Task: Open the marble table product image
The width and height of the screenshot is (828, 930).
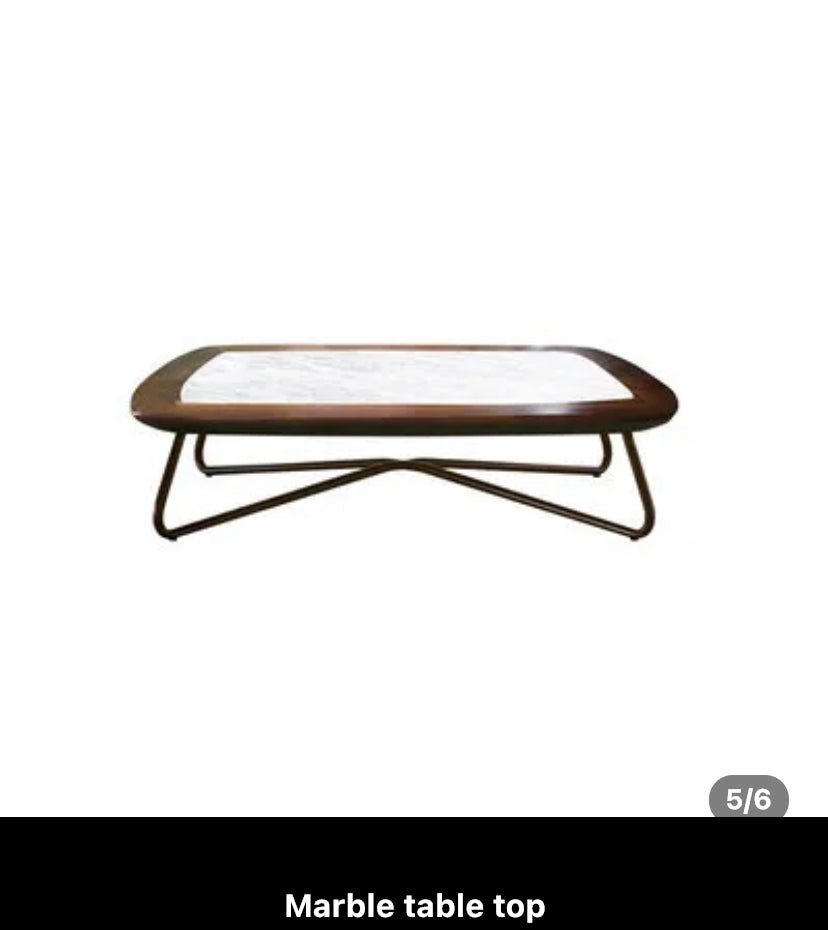Action: click(404, 440)
